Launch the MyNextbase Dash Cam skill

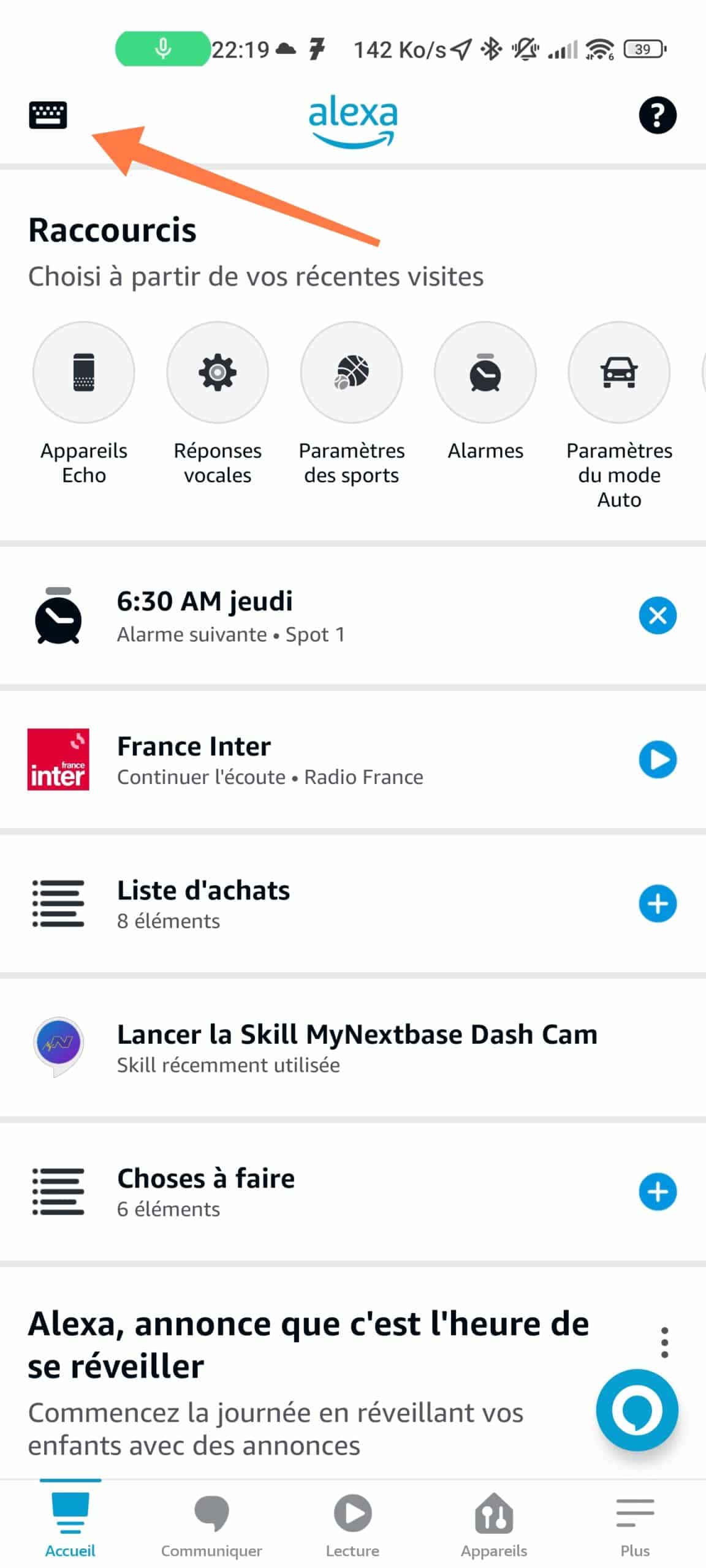(353, 1047)
